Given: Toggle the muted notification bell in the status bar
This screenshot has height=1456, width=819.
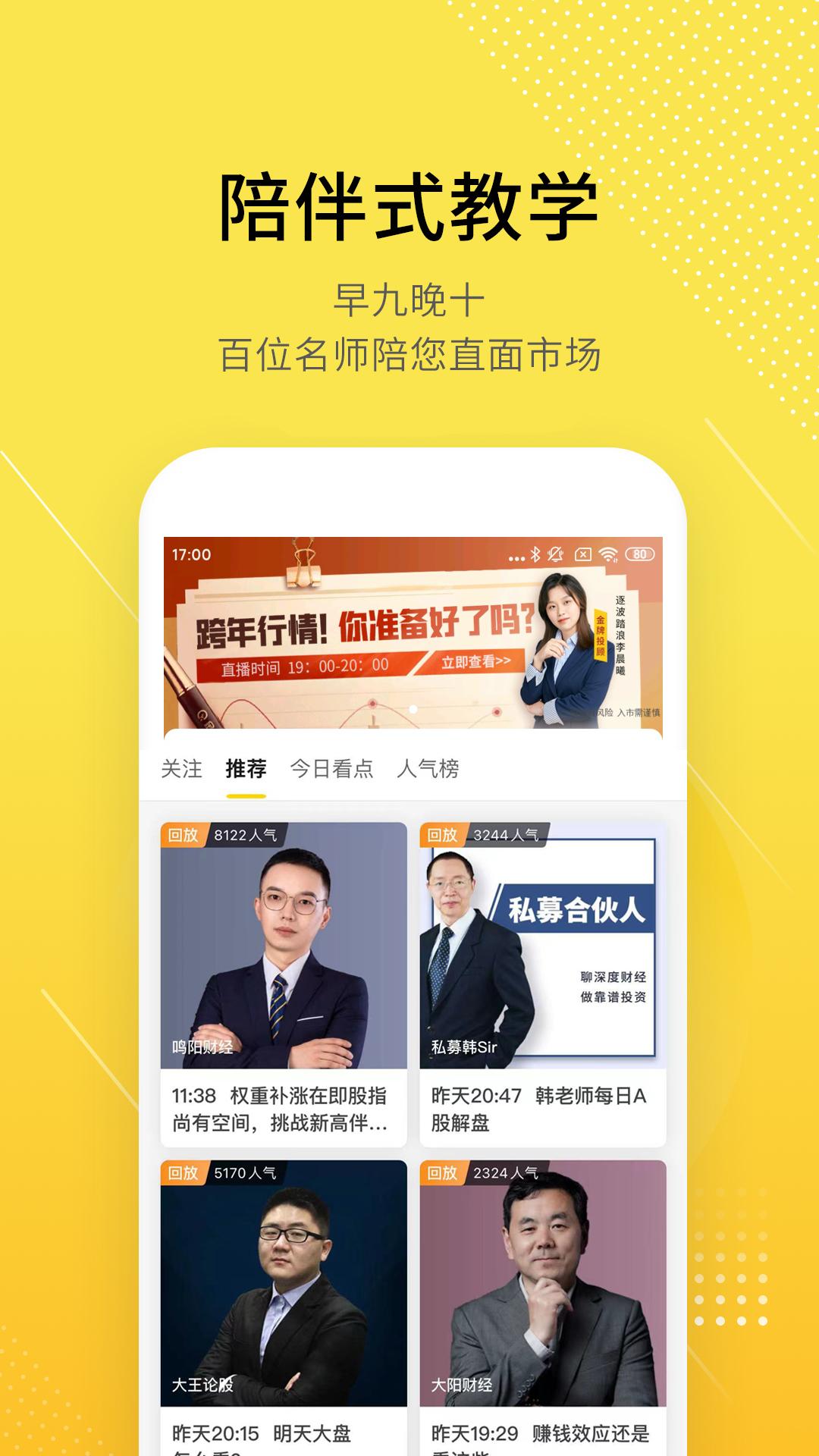Looking at the screenshot, I should pos(554,555).
